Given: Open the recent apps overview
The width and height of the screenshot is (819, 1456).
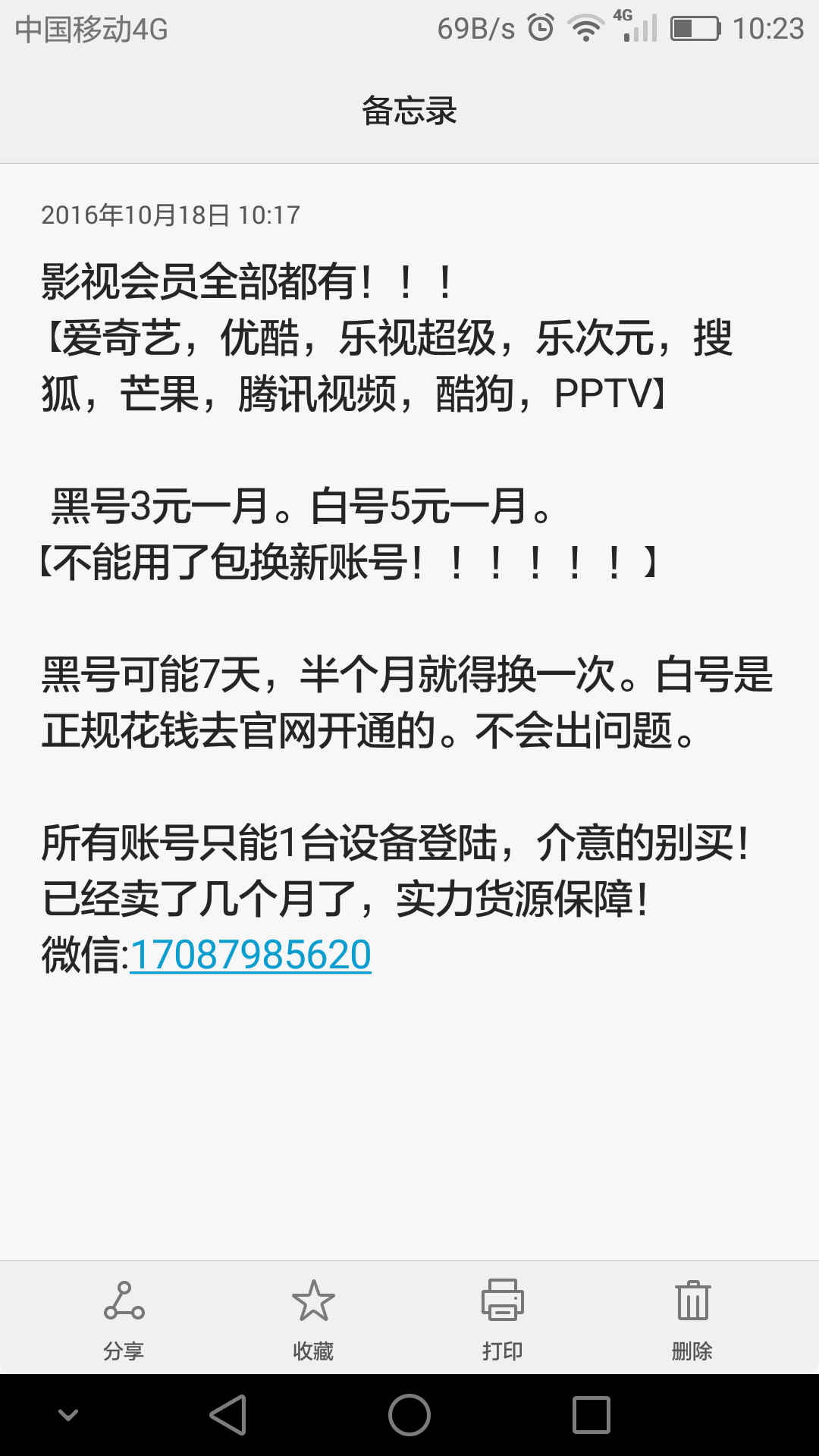Looking at the screenshot, I should pos(591,1415).
